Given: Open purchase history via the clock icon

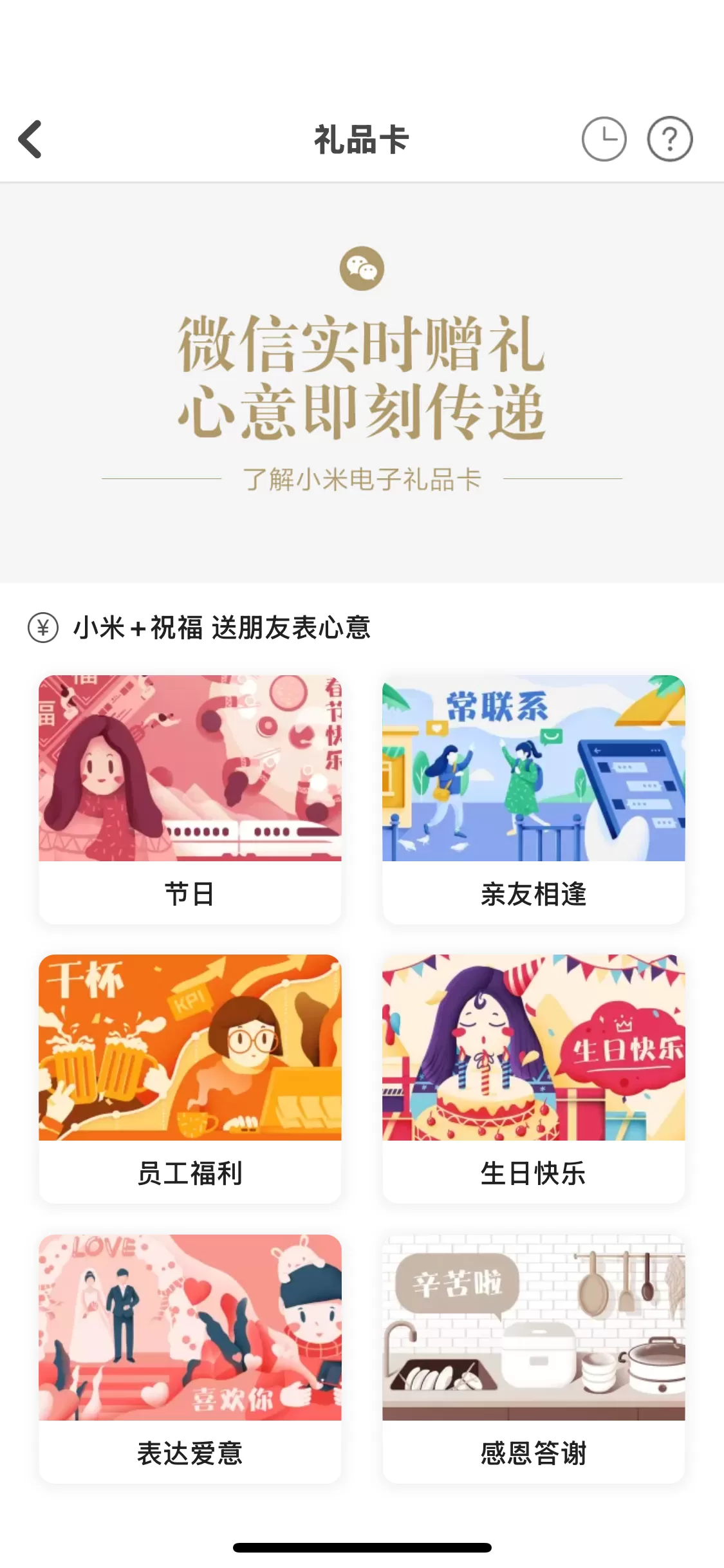Looking at the screenshot, I should pos(604,138).
